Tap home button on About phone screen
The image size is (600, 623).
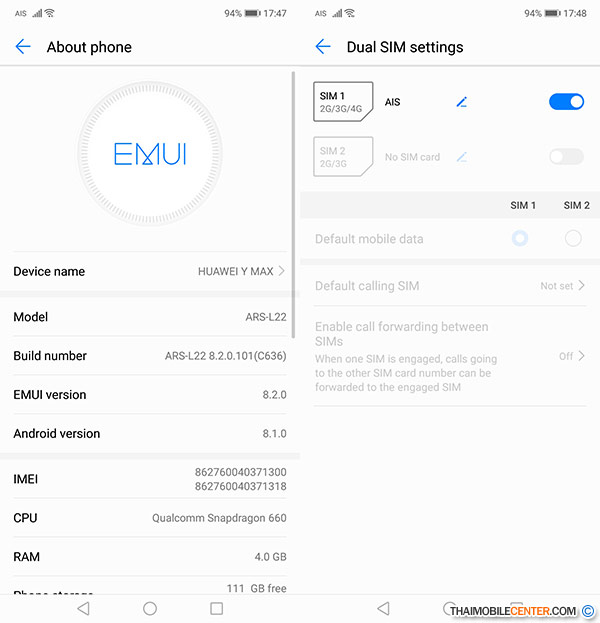pos(150,608)
